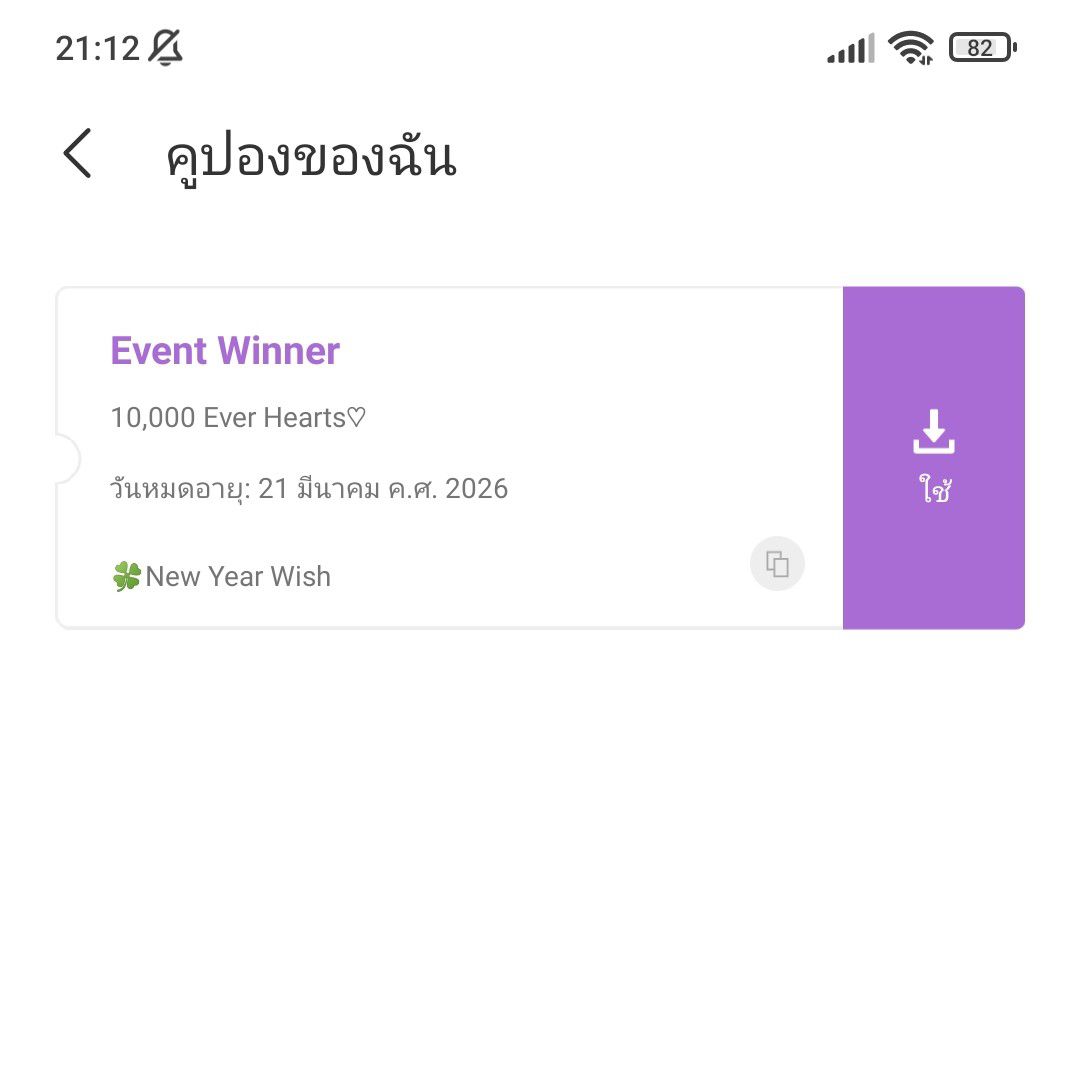This screenshot has height=1080, width=1080.
Task: Use the Event Winner coupon
Action: coord(934,458)
